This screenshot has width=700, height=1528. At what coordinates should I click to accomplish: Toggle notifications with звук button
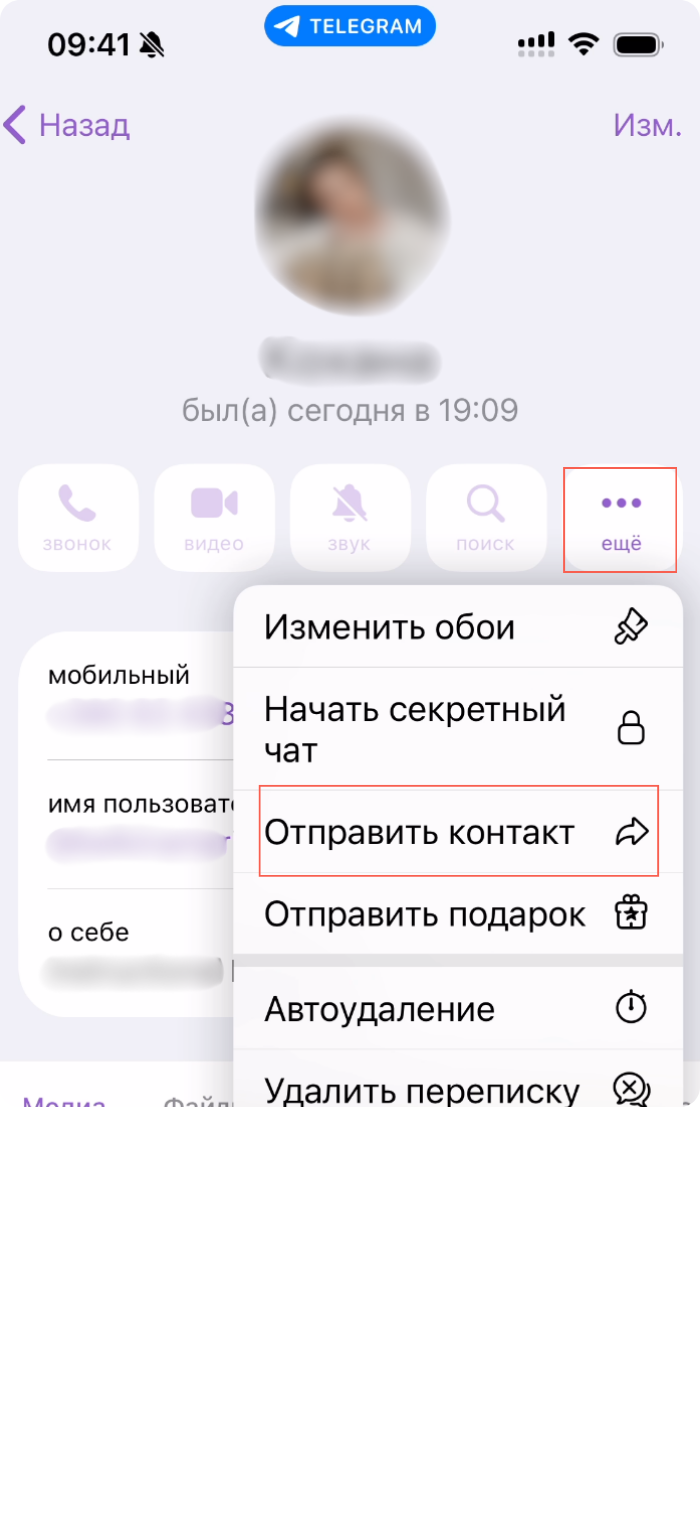click(350, 518)
